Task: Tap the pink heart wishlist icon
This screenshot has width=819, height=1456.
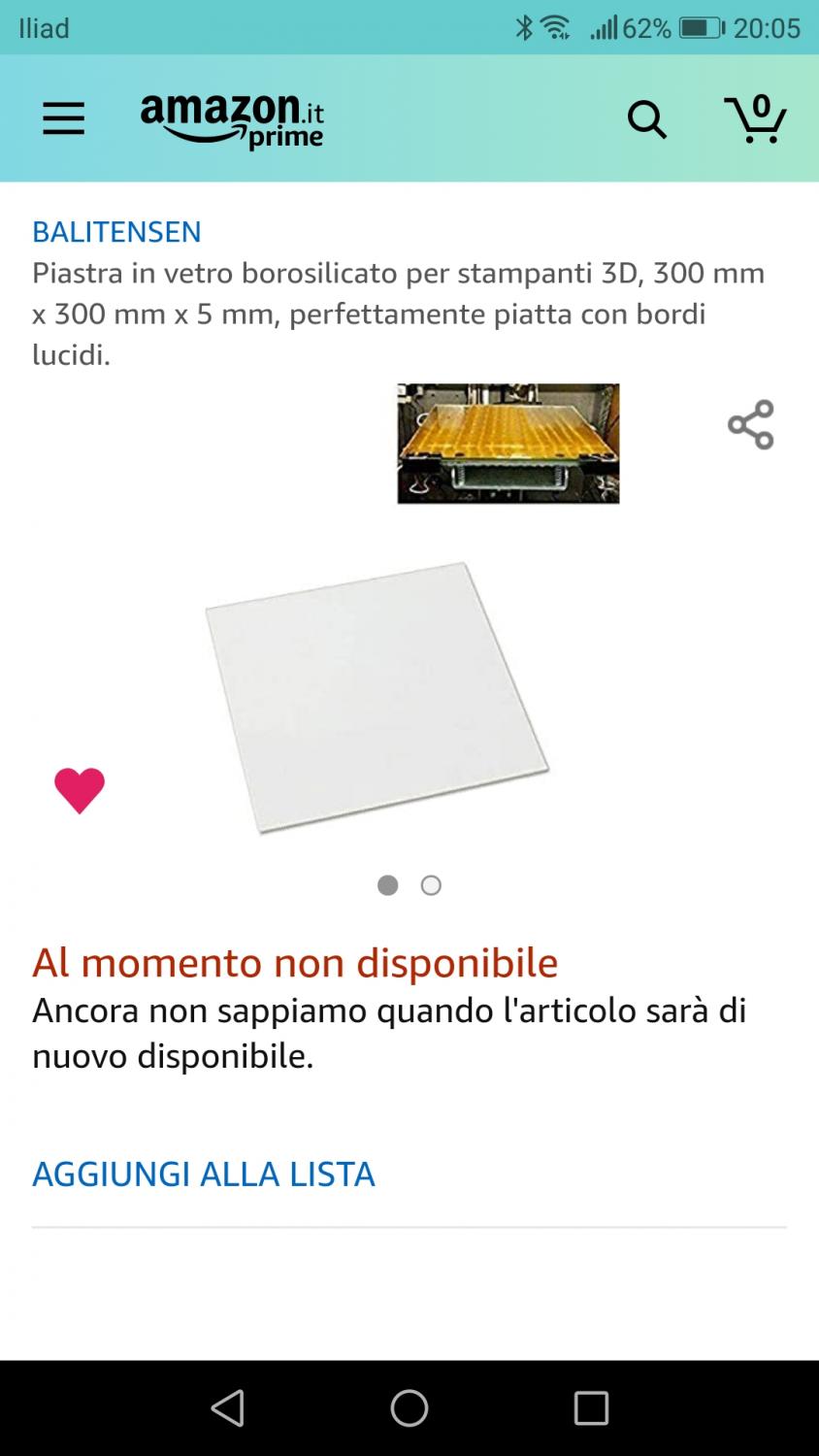Action: coord(80,790)
